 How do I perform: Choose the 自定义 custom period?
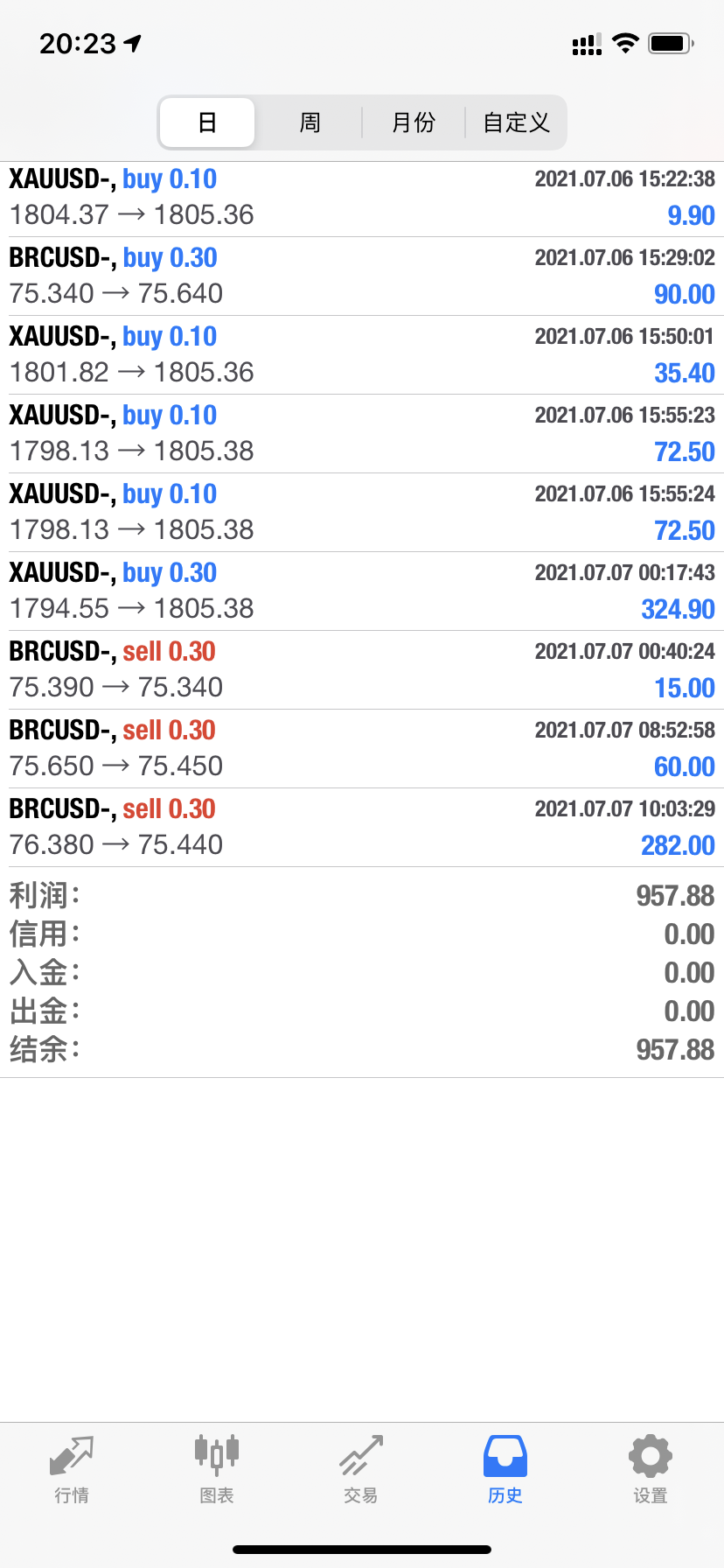516,122
